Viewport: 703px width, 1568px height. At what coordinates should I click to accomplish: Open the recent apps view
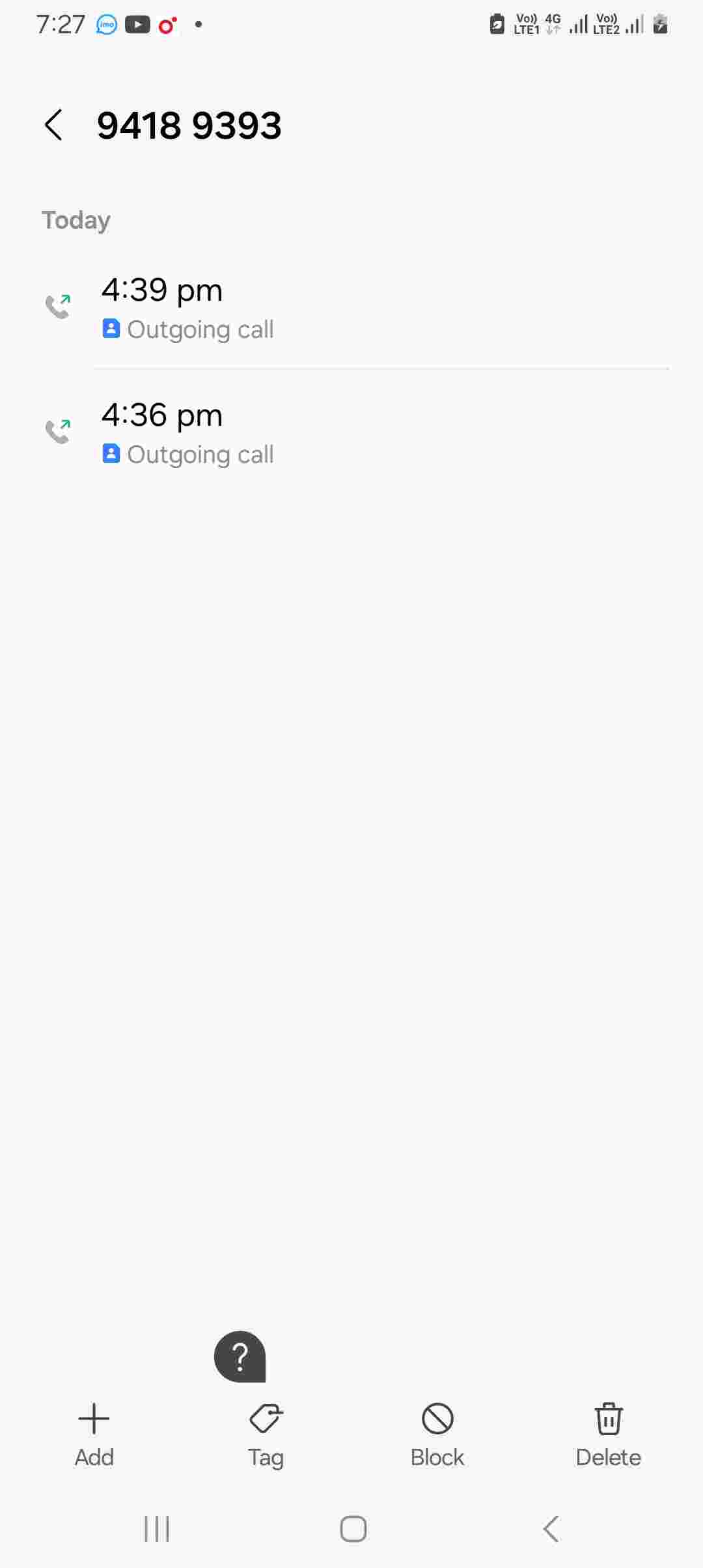(156, 1529)
